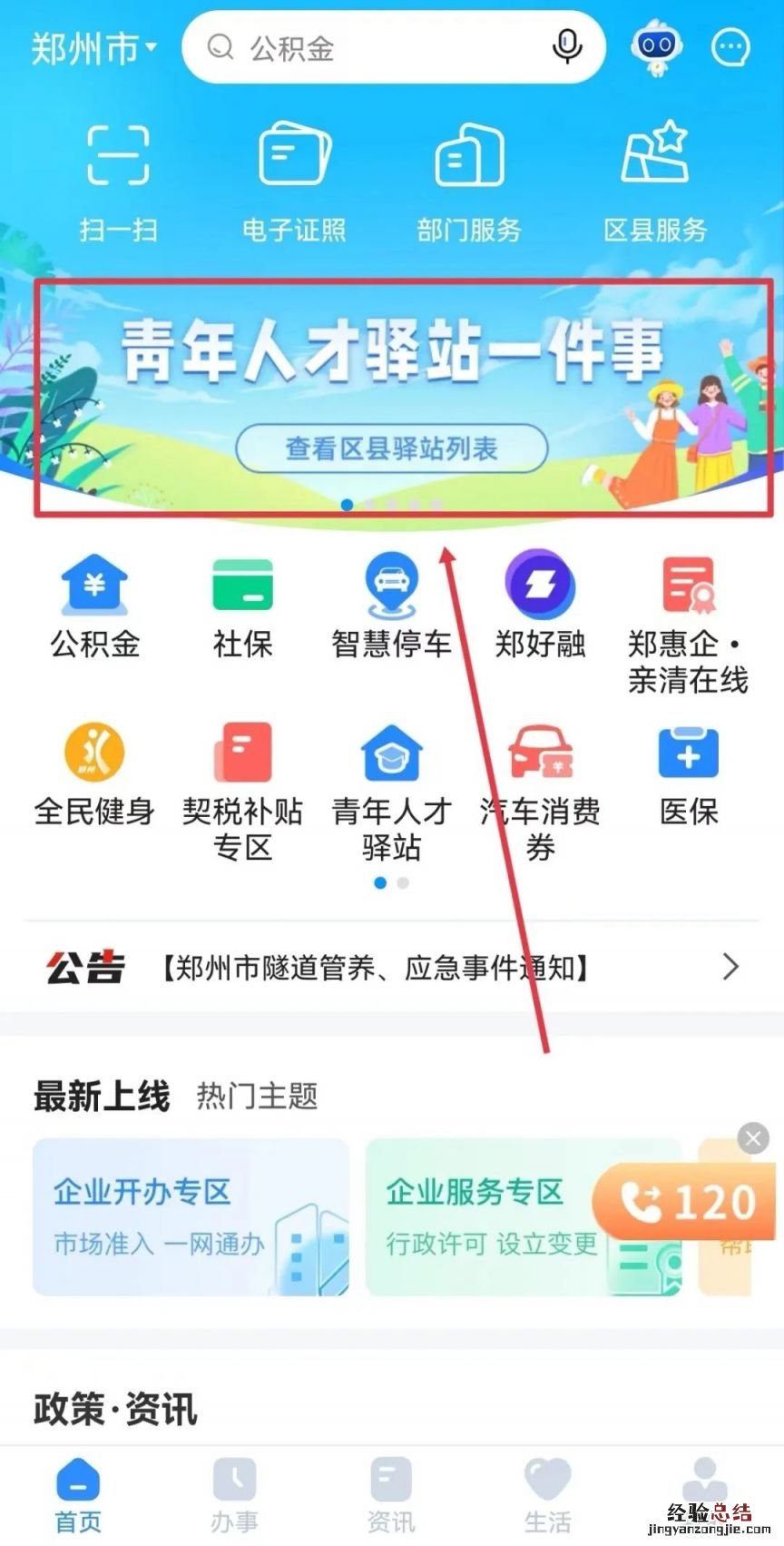Open the robot assistant icon

tap(656, 45)
